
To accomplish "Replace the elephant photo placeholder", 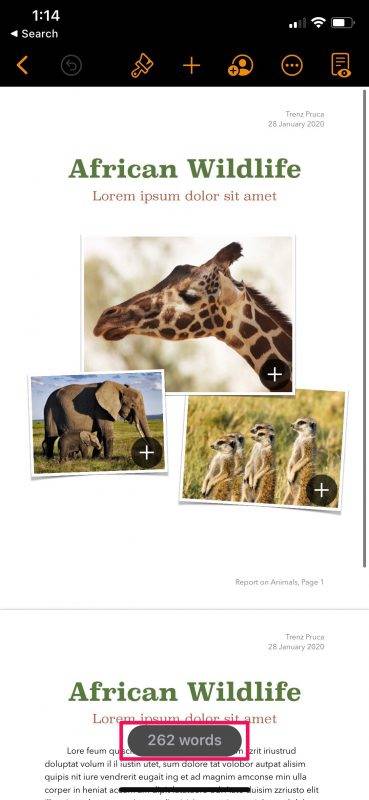I will (x=146, y=453).
